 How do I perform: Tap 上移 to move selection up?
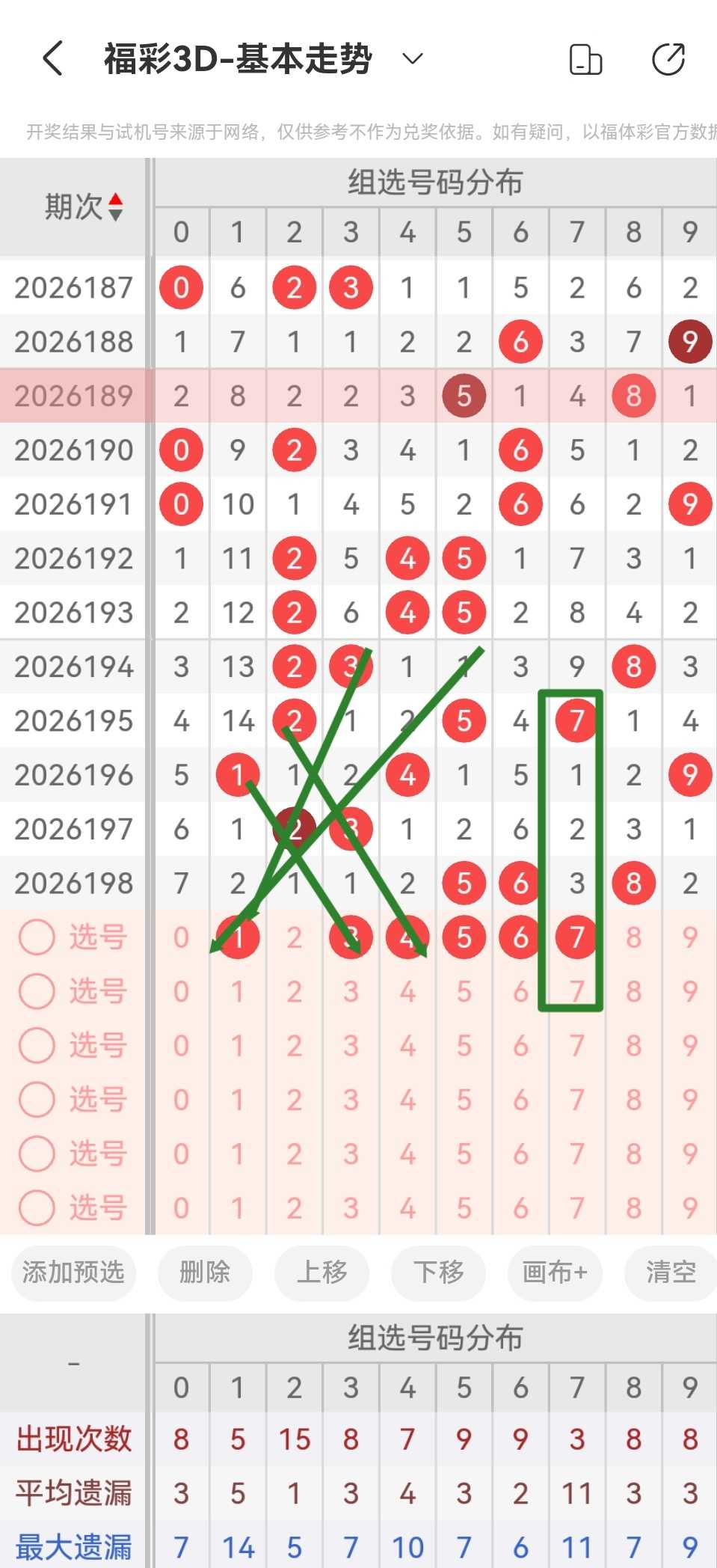[321, 1273]
